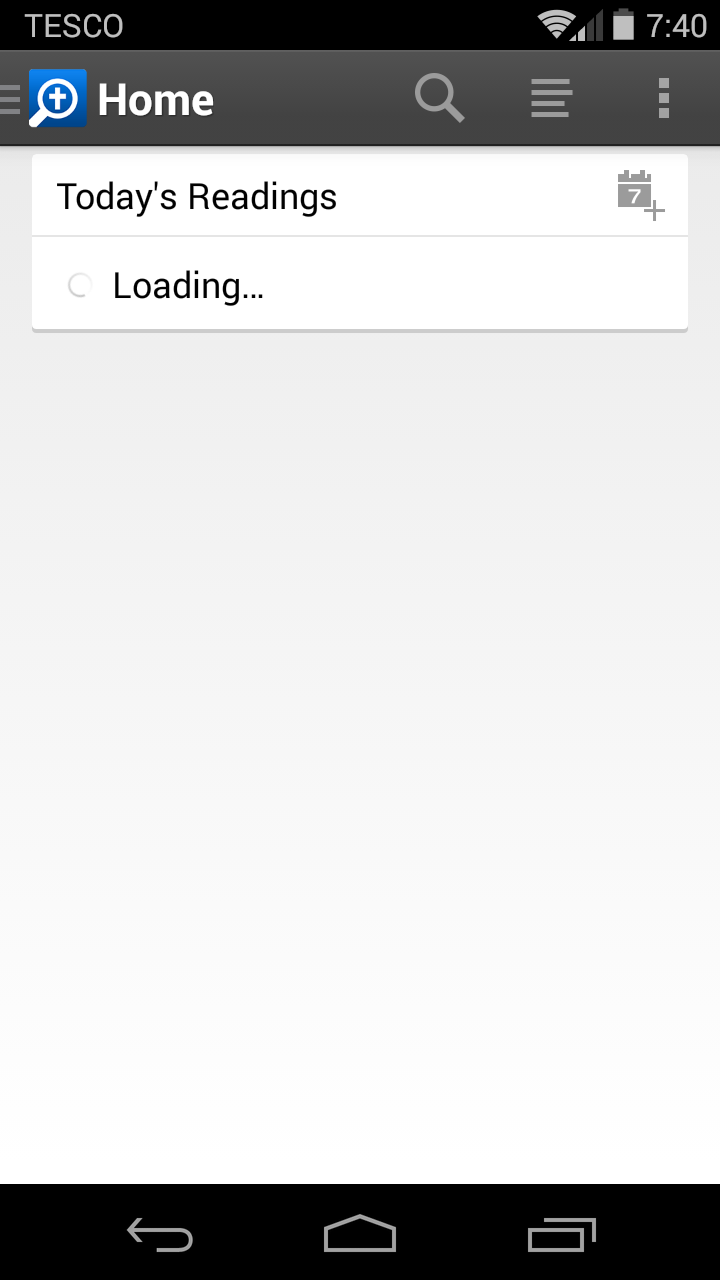Select the Home title in the action bar
The image size is (720, 1280).
click(x=156, y=98)
